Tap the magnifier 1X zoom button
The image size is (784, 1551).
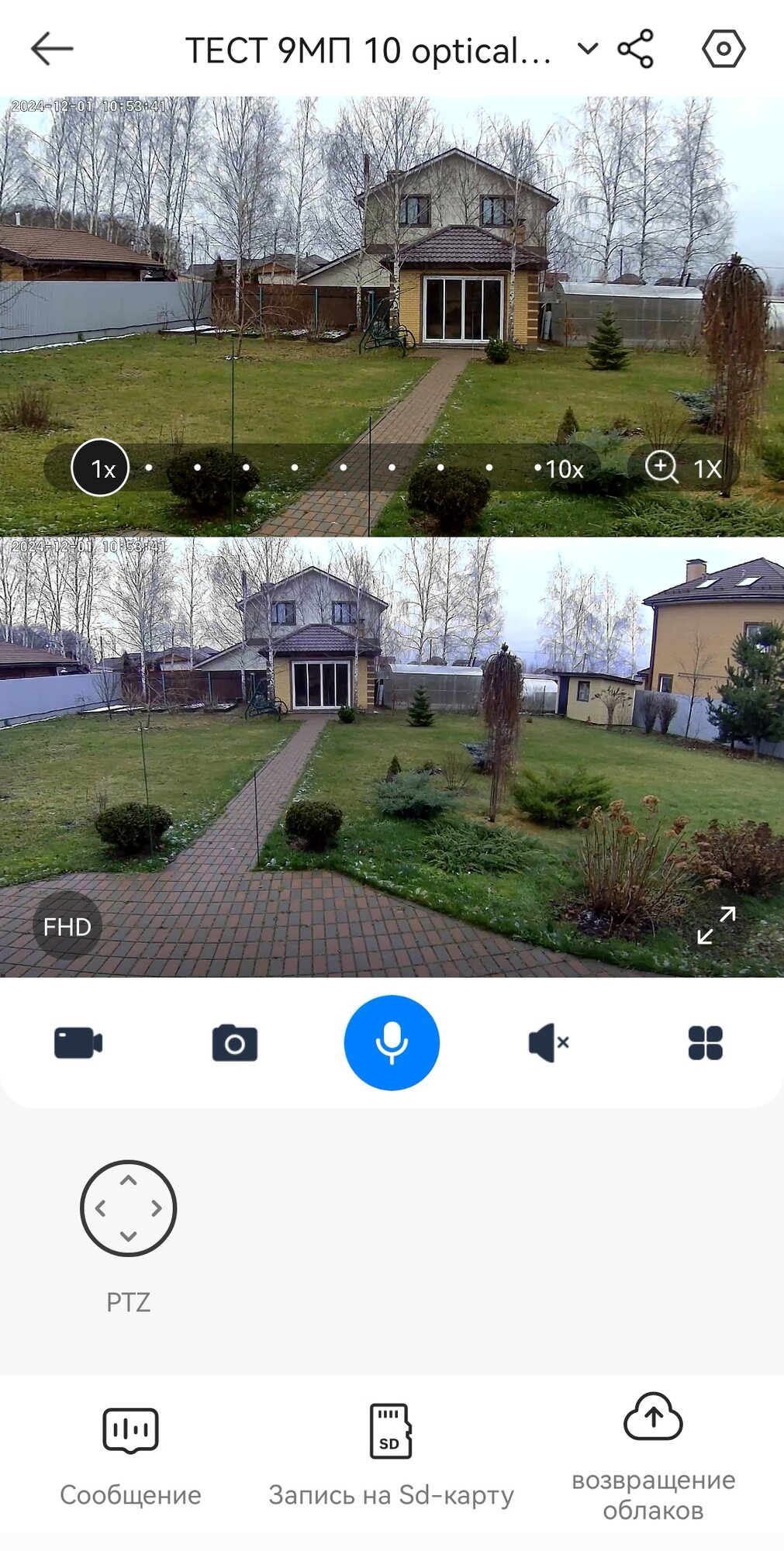pyautogui.click(x=683, y=468)
